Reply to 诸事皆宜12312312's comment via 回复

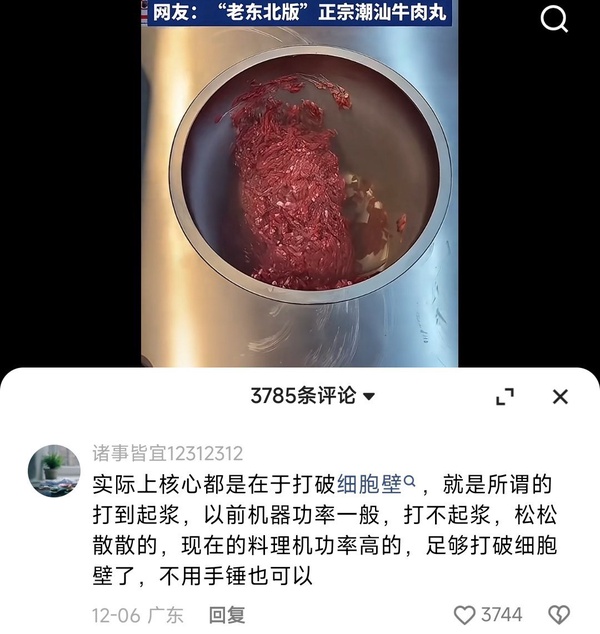pos(226,615)
